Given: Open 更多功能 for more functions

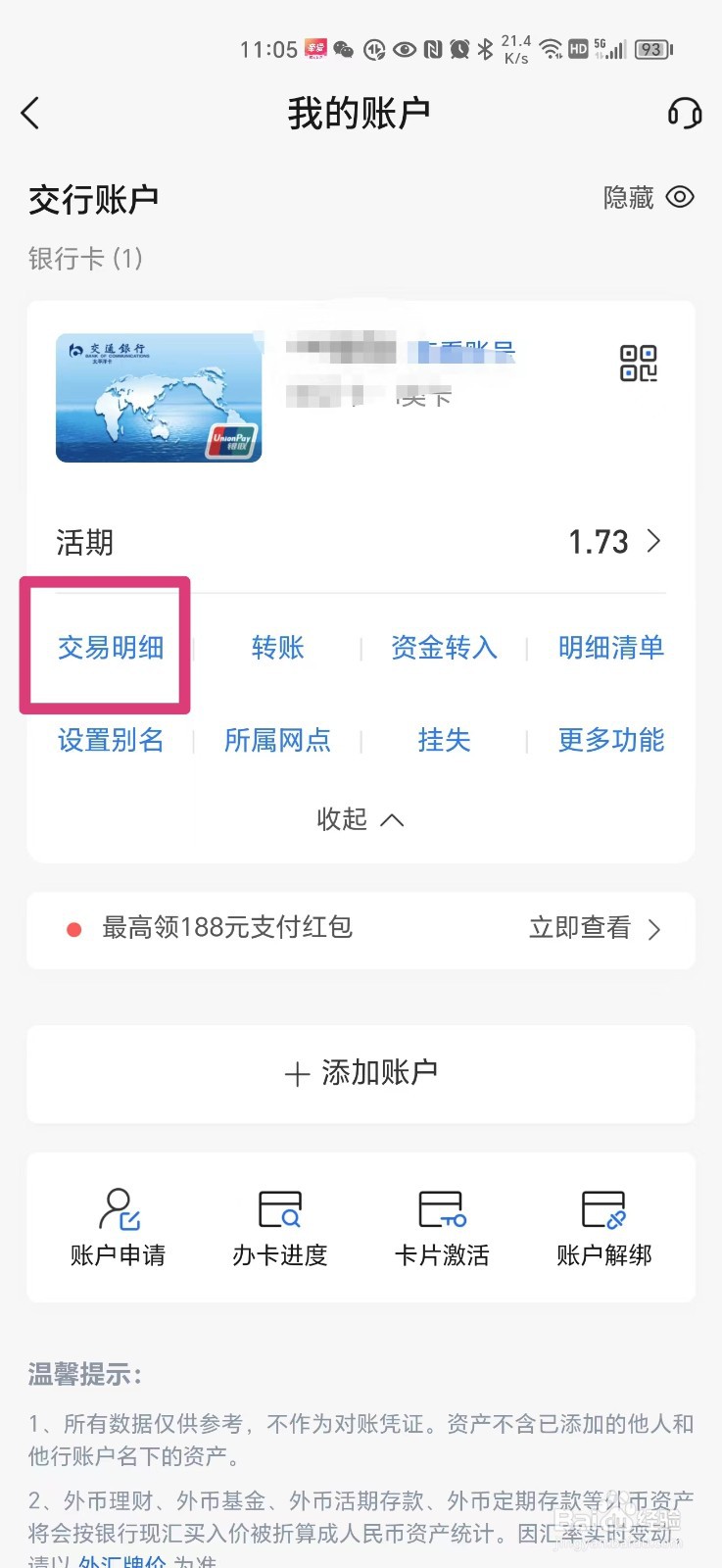Looking at the screenshot, I should click(x=609, y=741).
